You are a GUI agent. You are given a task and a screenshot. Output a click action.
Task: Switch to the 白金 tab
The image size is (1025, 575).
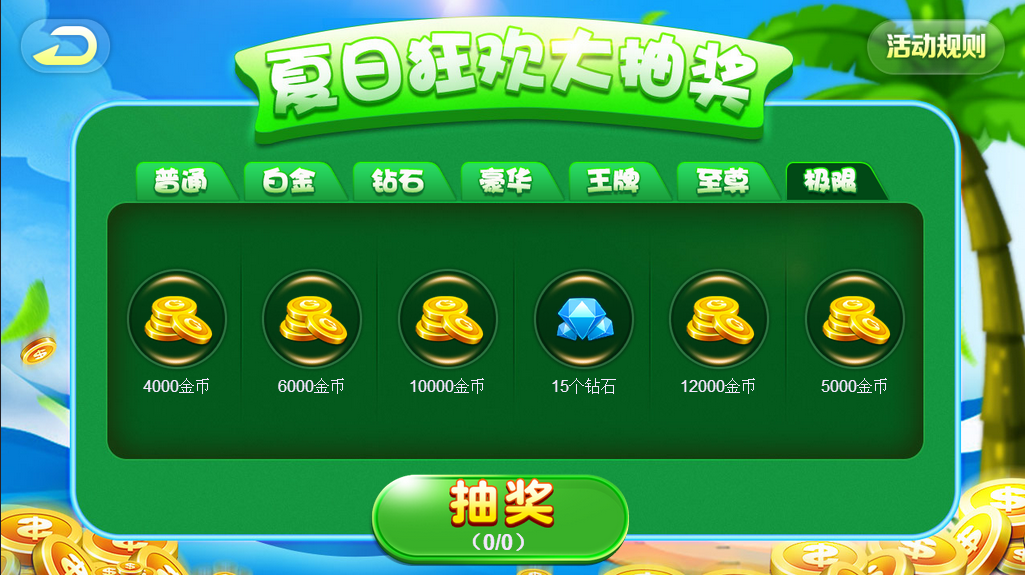coord(289,182)
